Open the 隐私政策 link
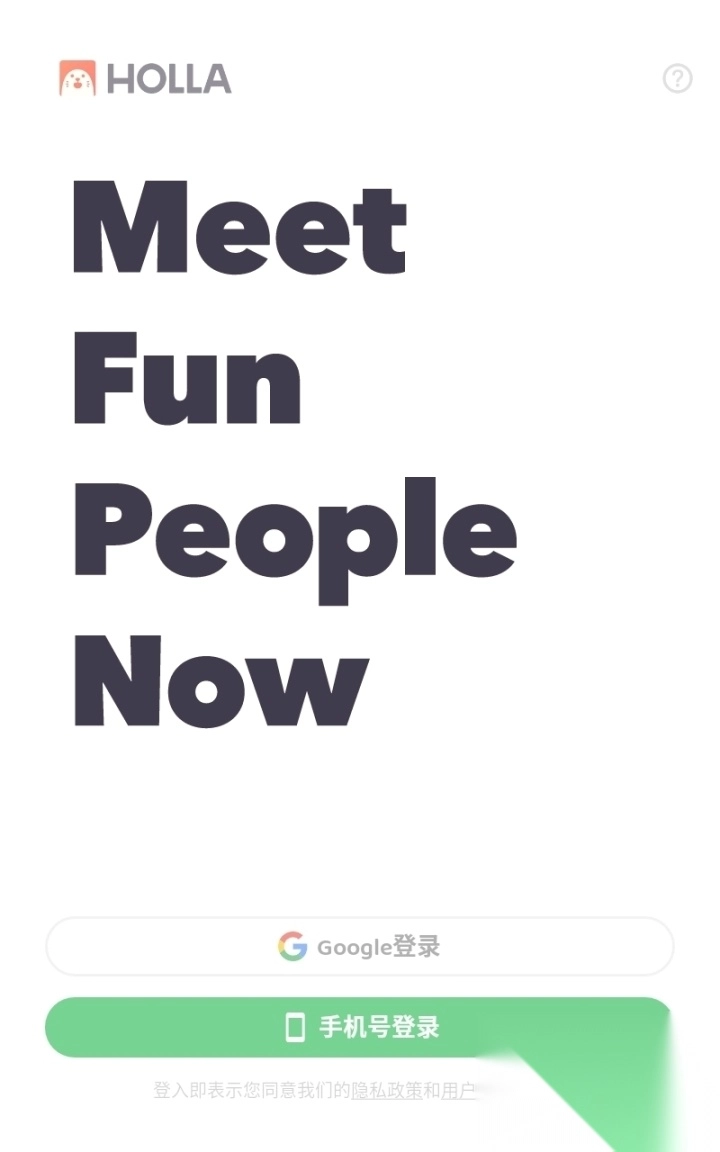The image size is (720, 1152). [x=386, y=1090]
